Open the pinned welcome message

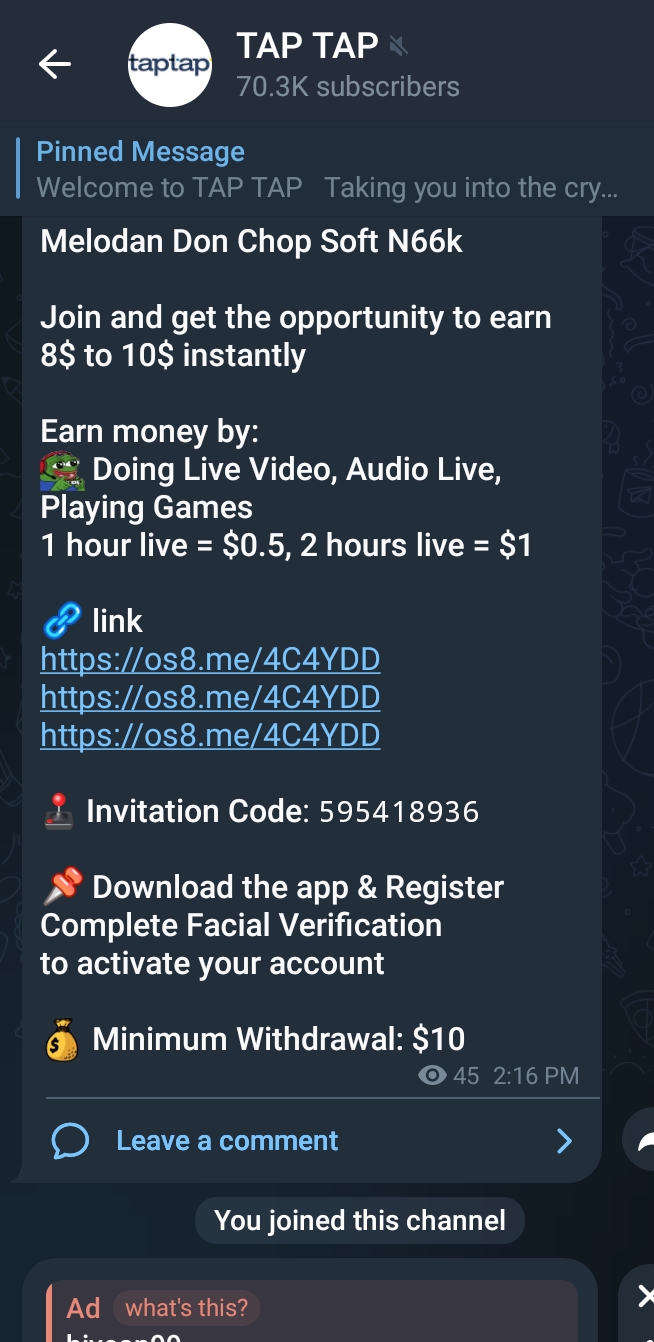(326, 170)
